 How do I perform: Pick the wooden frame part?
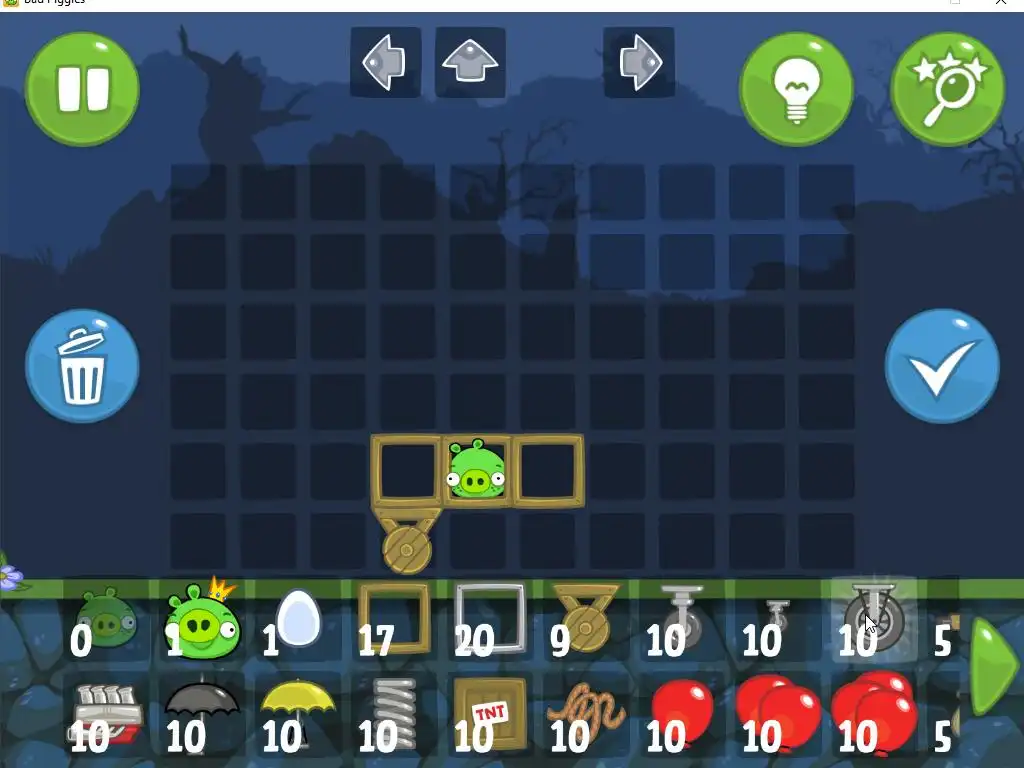coord(393,620)
